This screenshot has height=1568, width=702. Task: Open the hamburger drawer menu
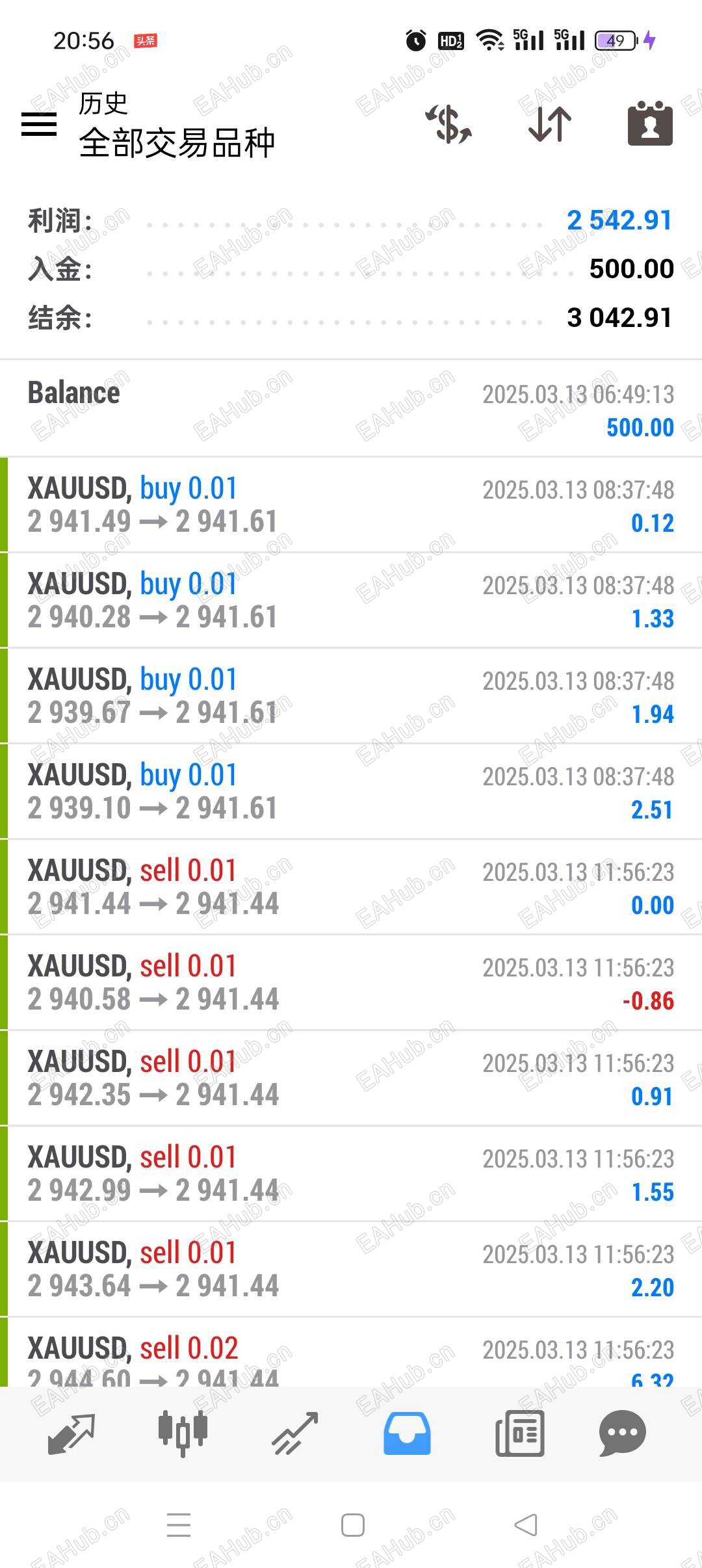[39, 124]
